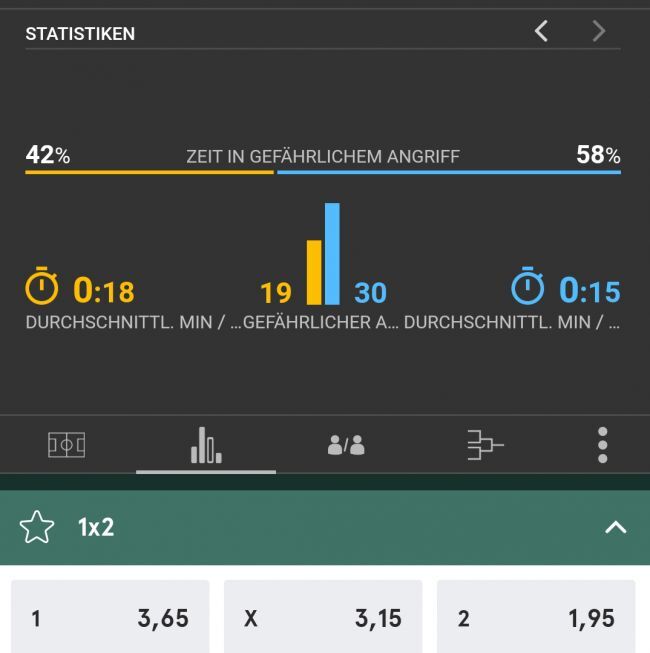This screenshot has height=653, width=650.
Task: Select the bar chart statistics tab
Action: click(205, 445)
